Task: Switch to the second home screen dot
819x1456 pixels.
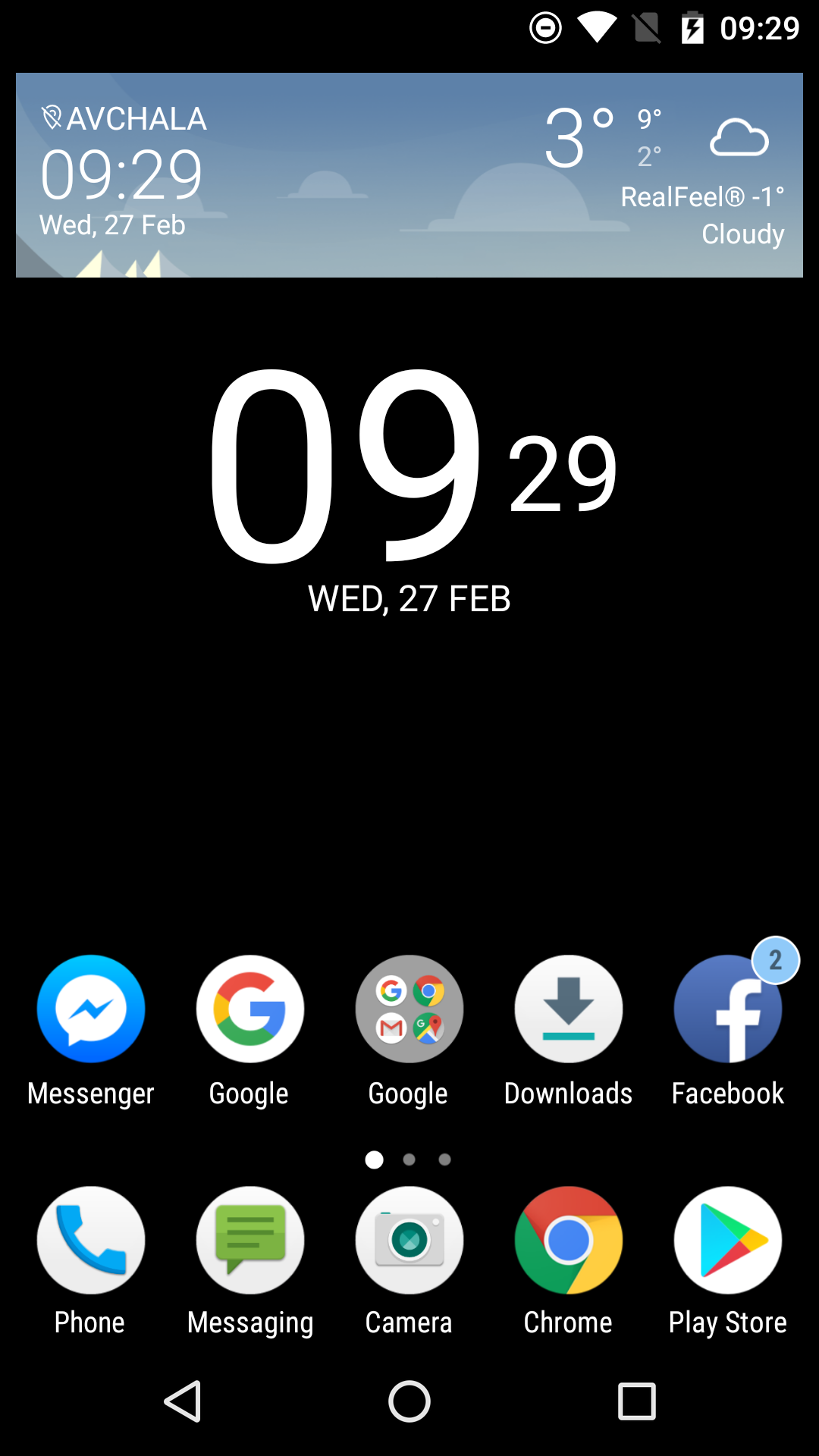Action: (409, 1159)
